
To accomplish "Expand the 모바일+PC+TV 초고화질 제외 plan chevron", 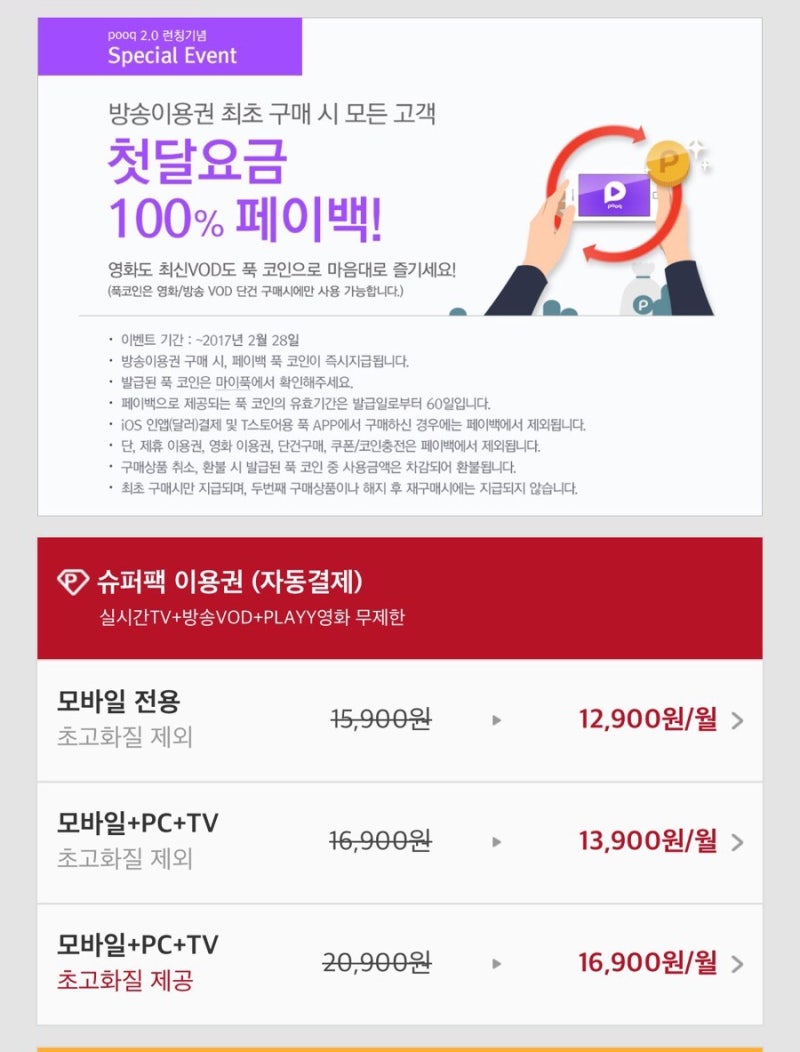I will click(736, 841).
